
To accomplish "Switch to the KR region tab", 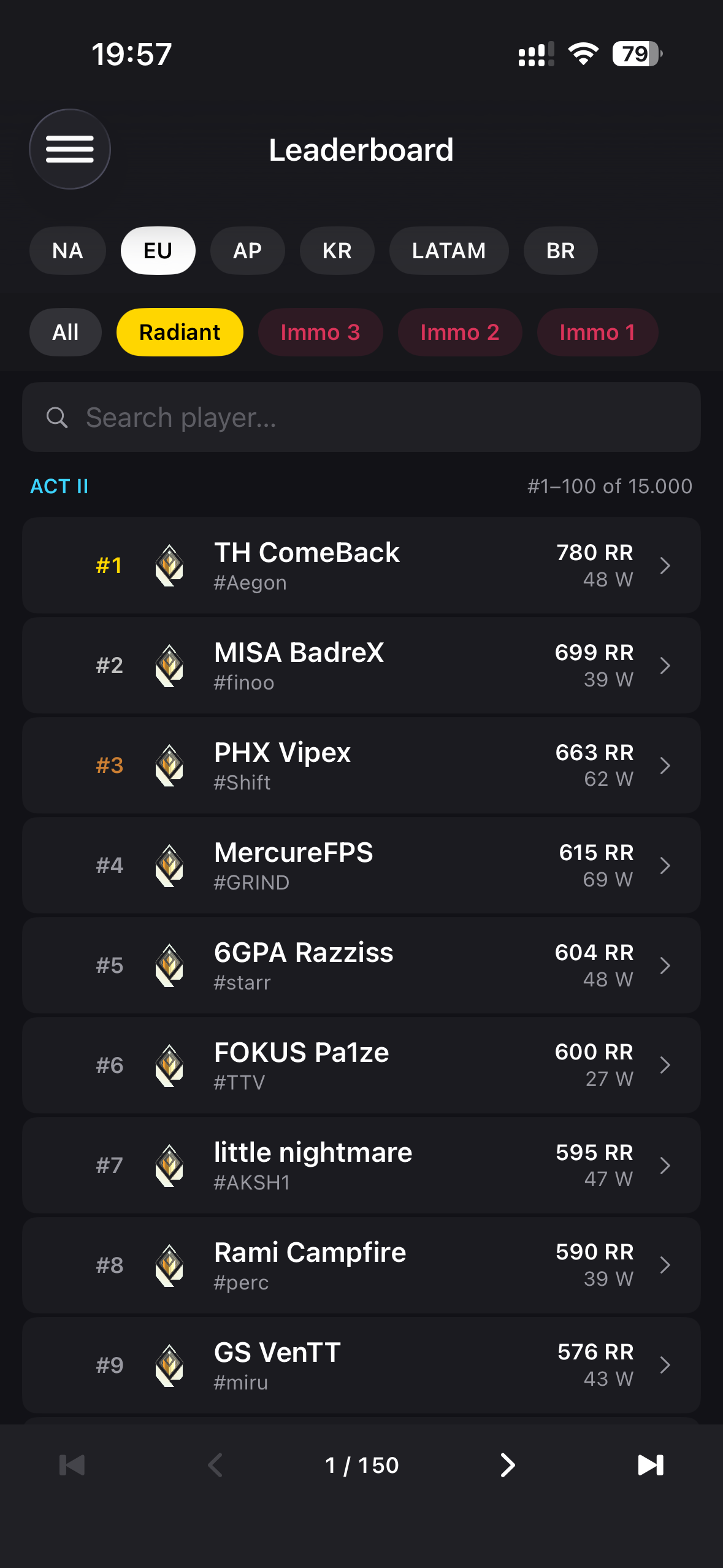I will [x=337, y=250].
